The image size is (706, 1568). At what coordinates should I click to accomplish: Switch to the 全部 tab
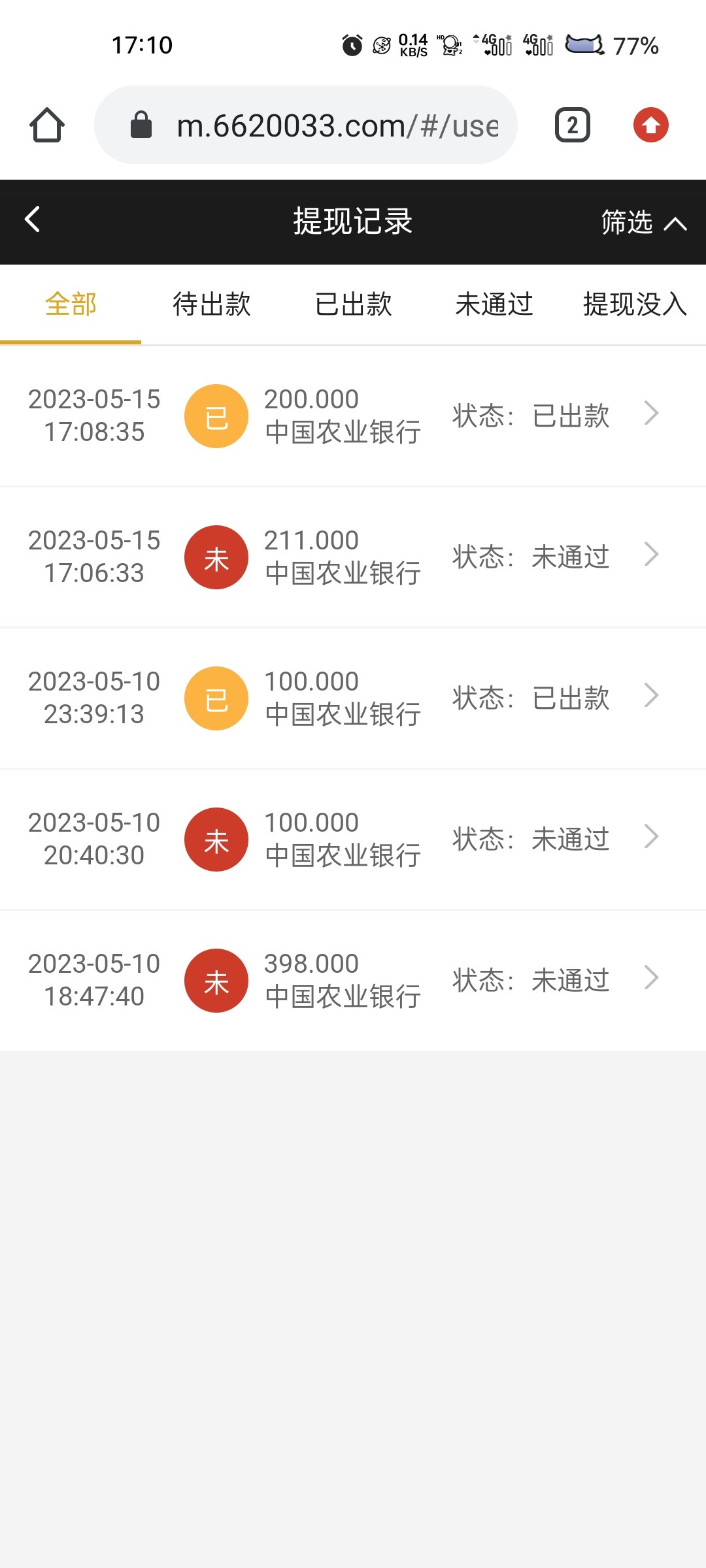[x=69, y=304]
